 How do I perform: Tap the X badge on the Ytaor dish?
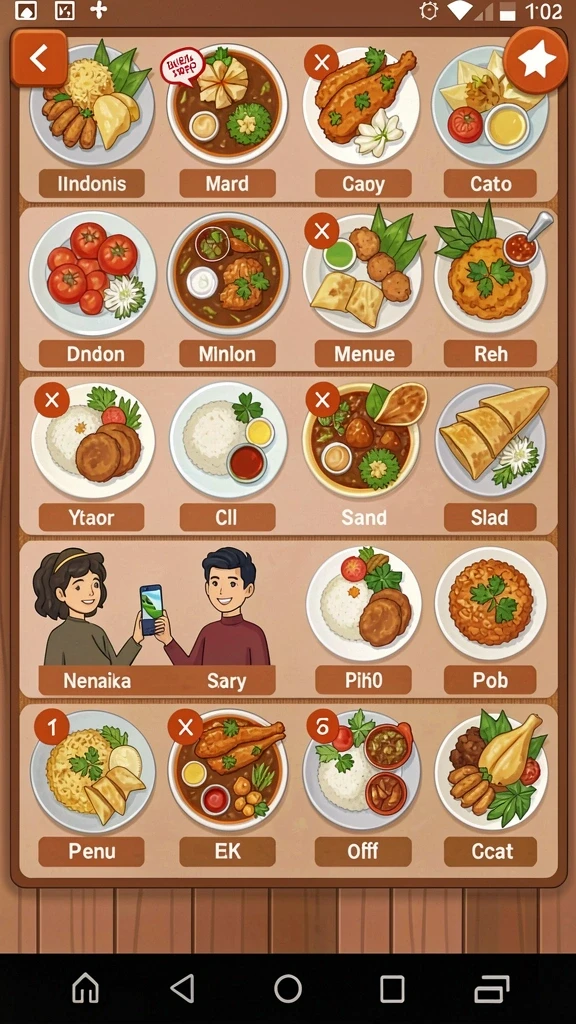(x=52, y=400)
